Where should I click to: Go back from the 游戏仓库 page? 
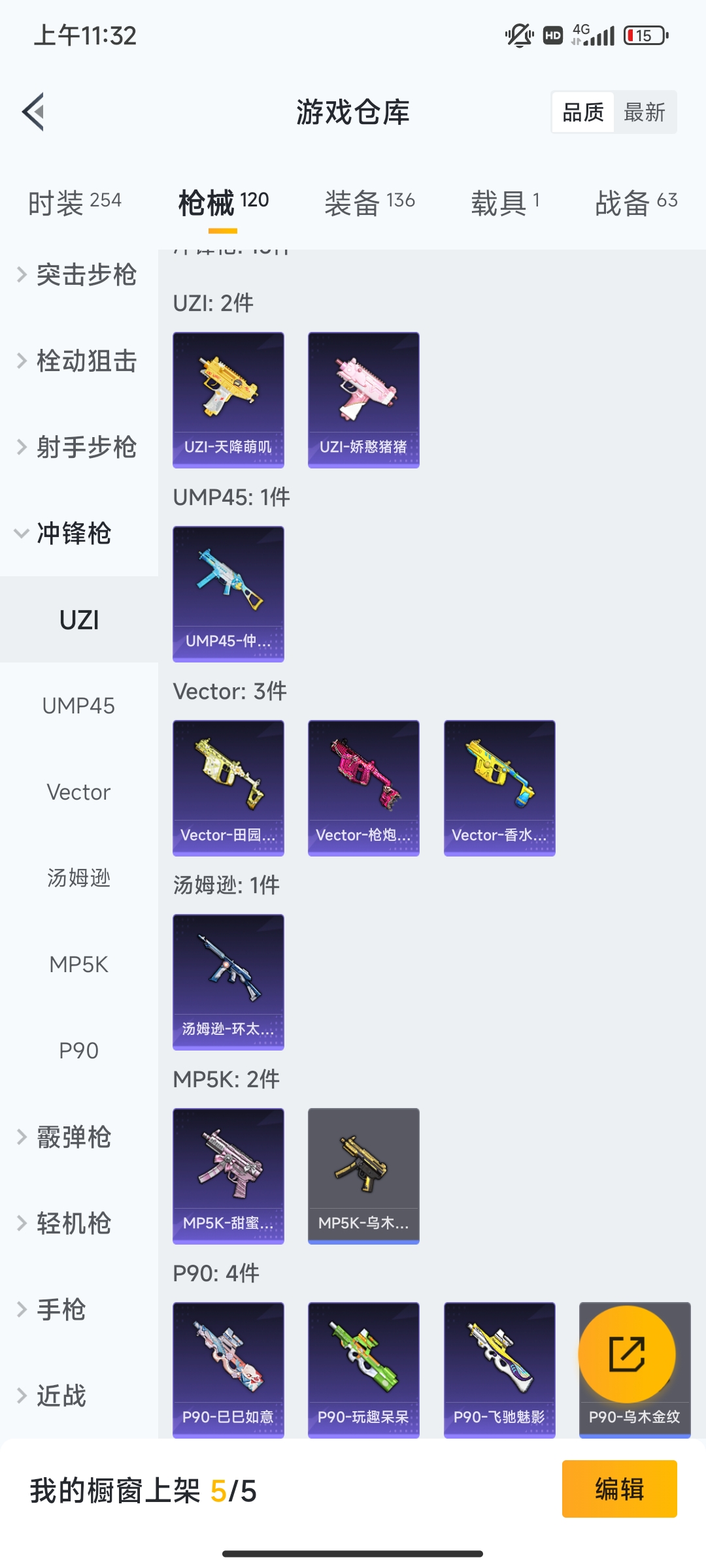click(x=34, y=112)
